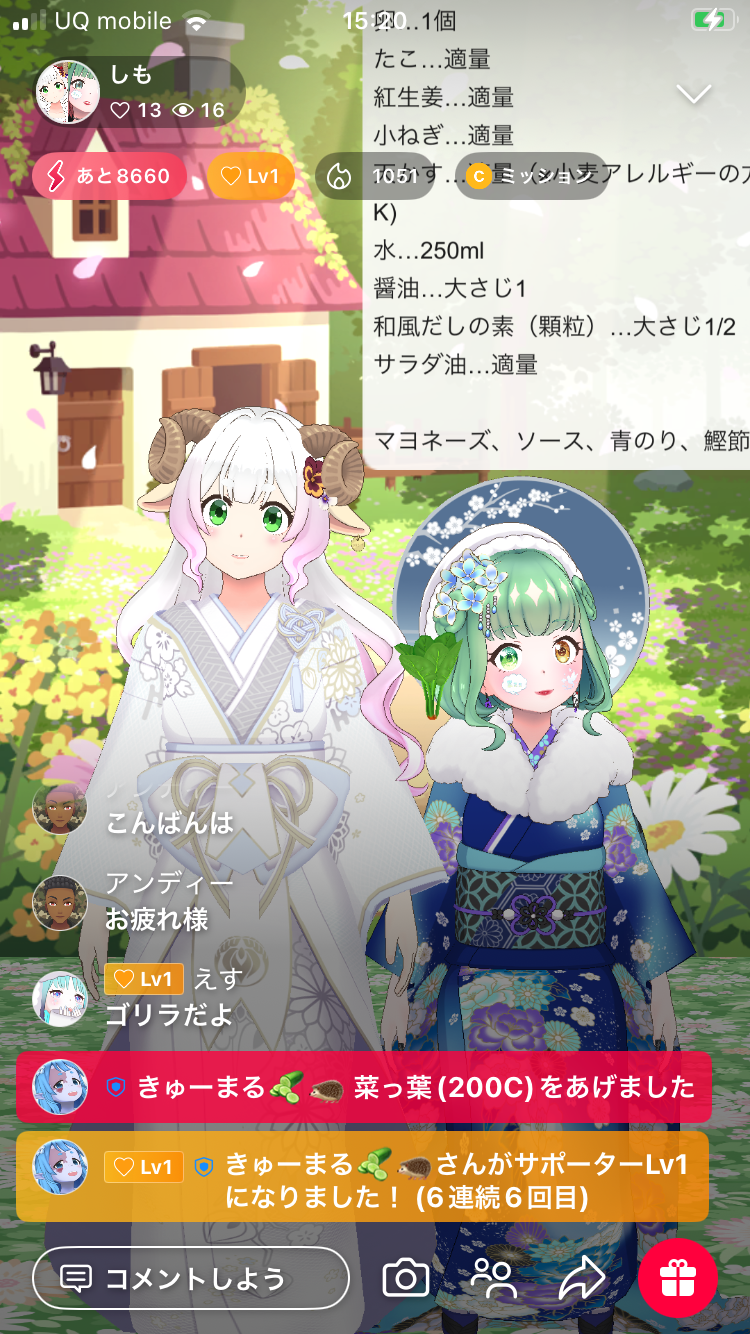Share this live stream
Viewport: 750px width, 1334px height.
581,1278
